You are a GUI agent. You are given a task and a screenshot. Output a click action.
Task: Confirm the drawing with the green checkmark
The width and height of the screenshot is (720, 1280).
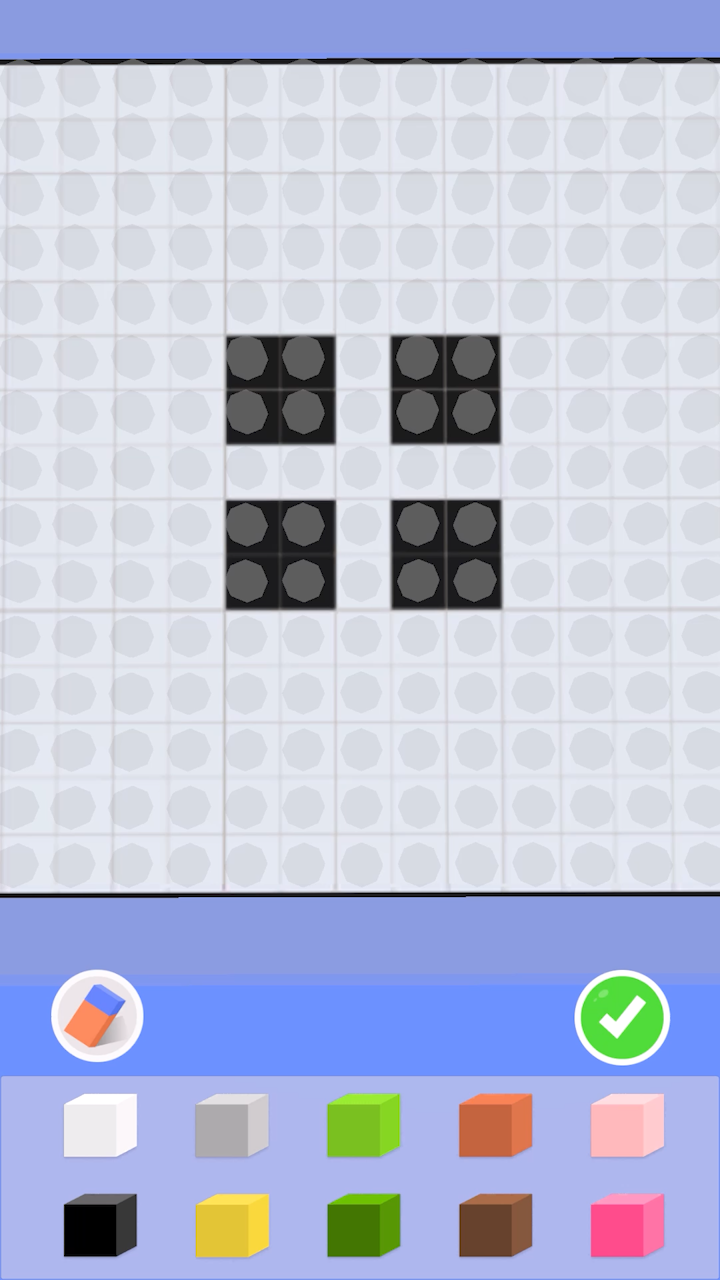pyautogui.click(x=622, y=1017)
